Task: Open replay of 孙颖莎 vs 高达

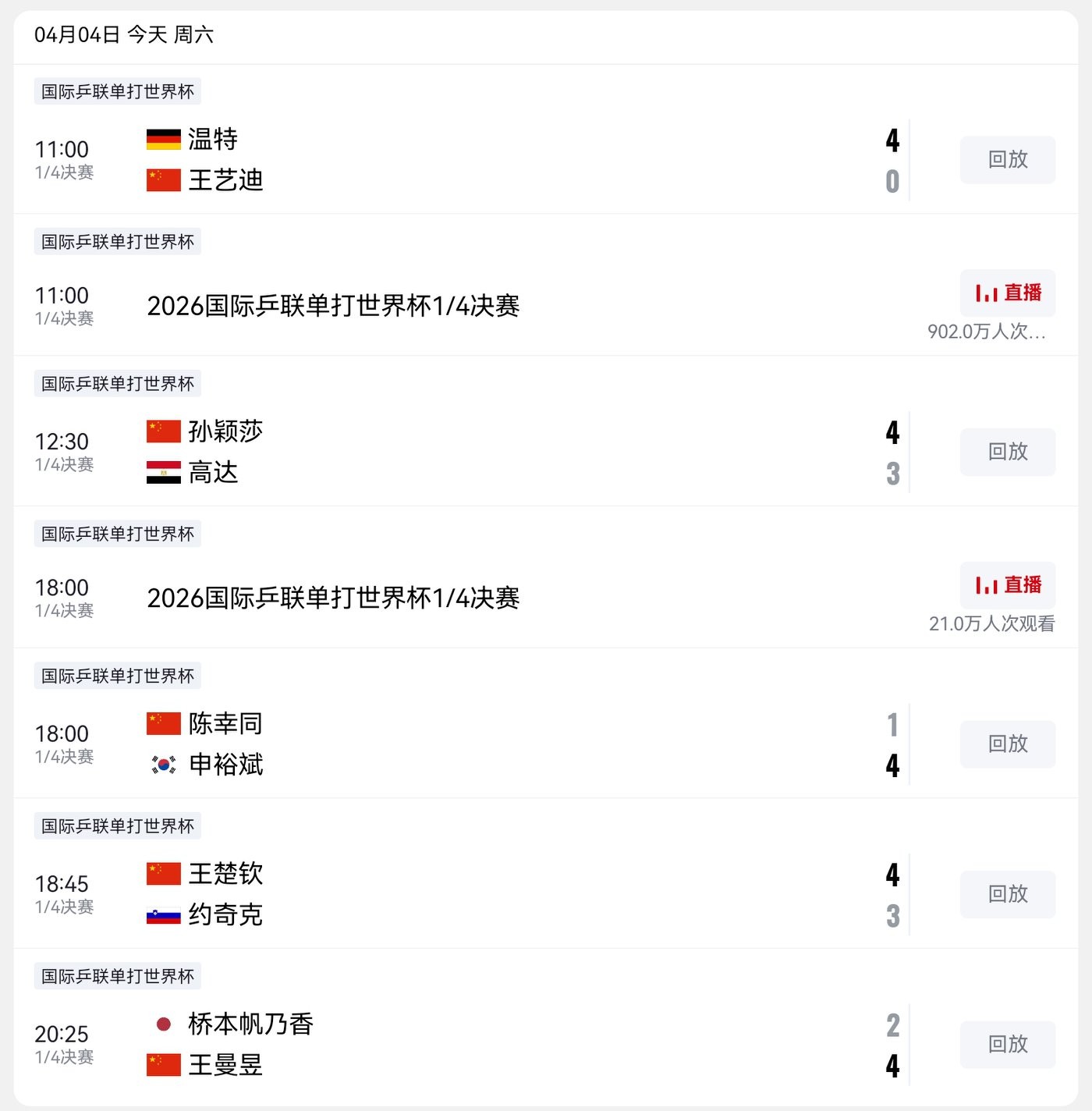Action: (1007, 452)
